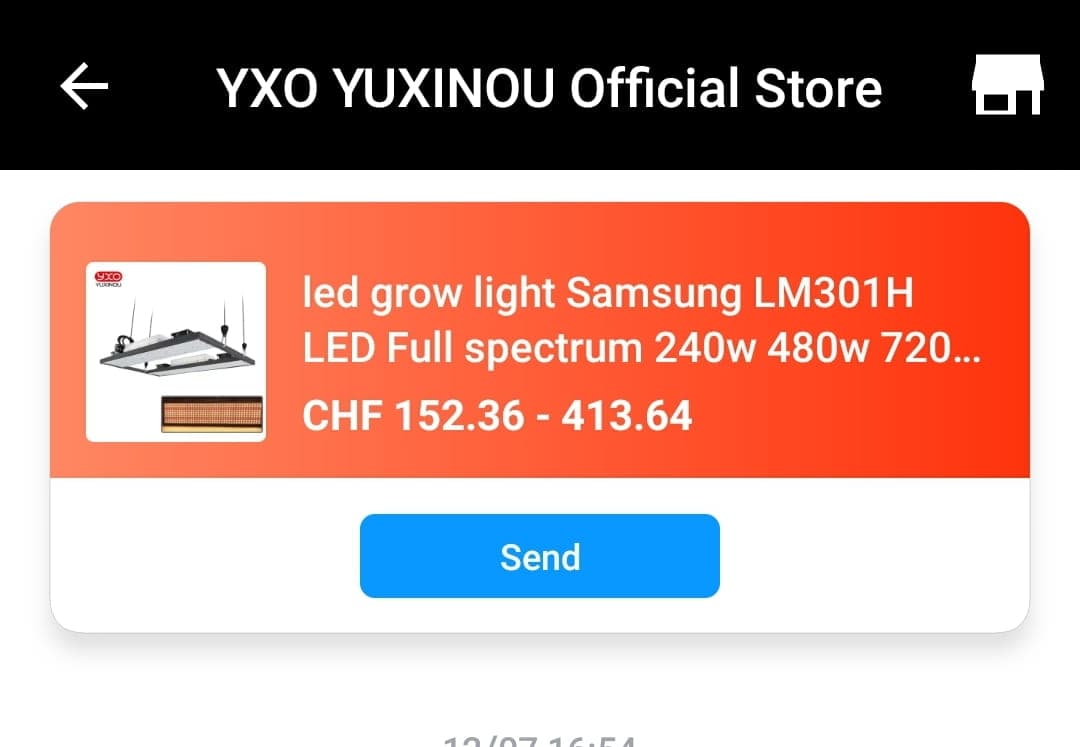Viewport: 1080px width, 747px height.
Task: Open the store page icon
Action: [x=1008, y=88]
